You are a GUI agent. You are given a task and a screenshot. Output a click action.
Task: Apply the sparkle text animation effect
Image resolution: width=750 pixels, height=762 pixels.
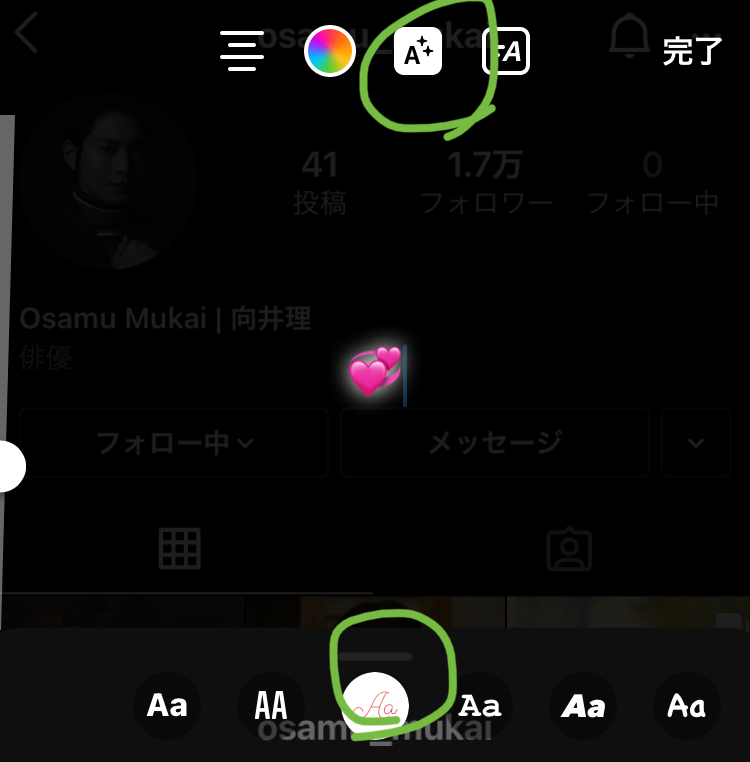(418, 51)
